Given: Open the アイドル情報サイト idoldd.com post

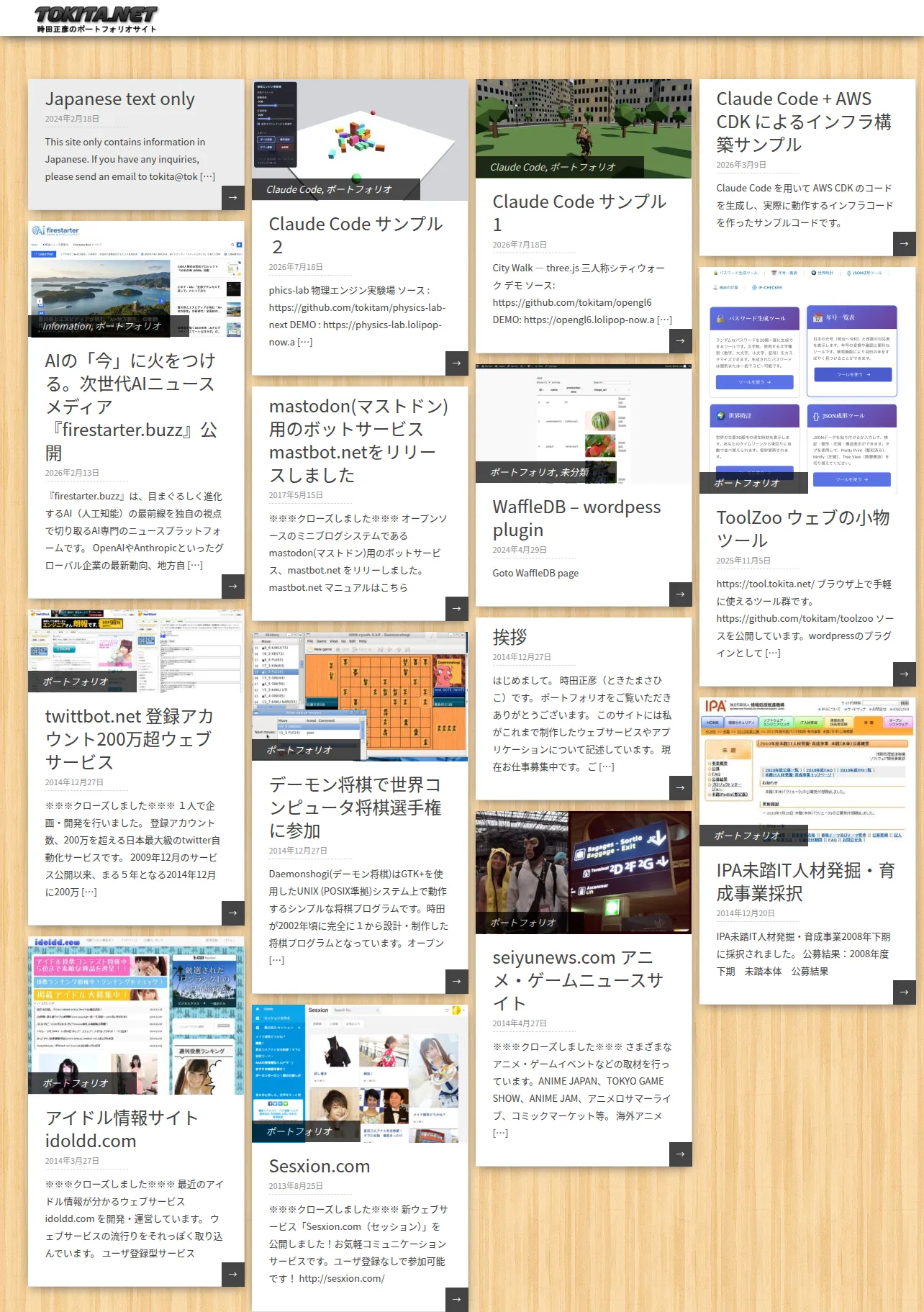Looking at the screenshot, I should point(121,1129).
